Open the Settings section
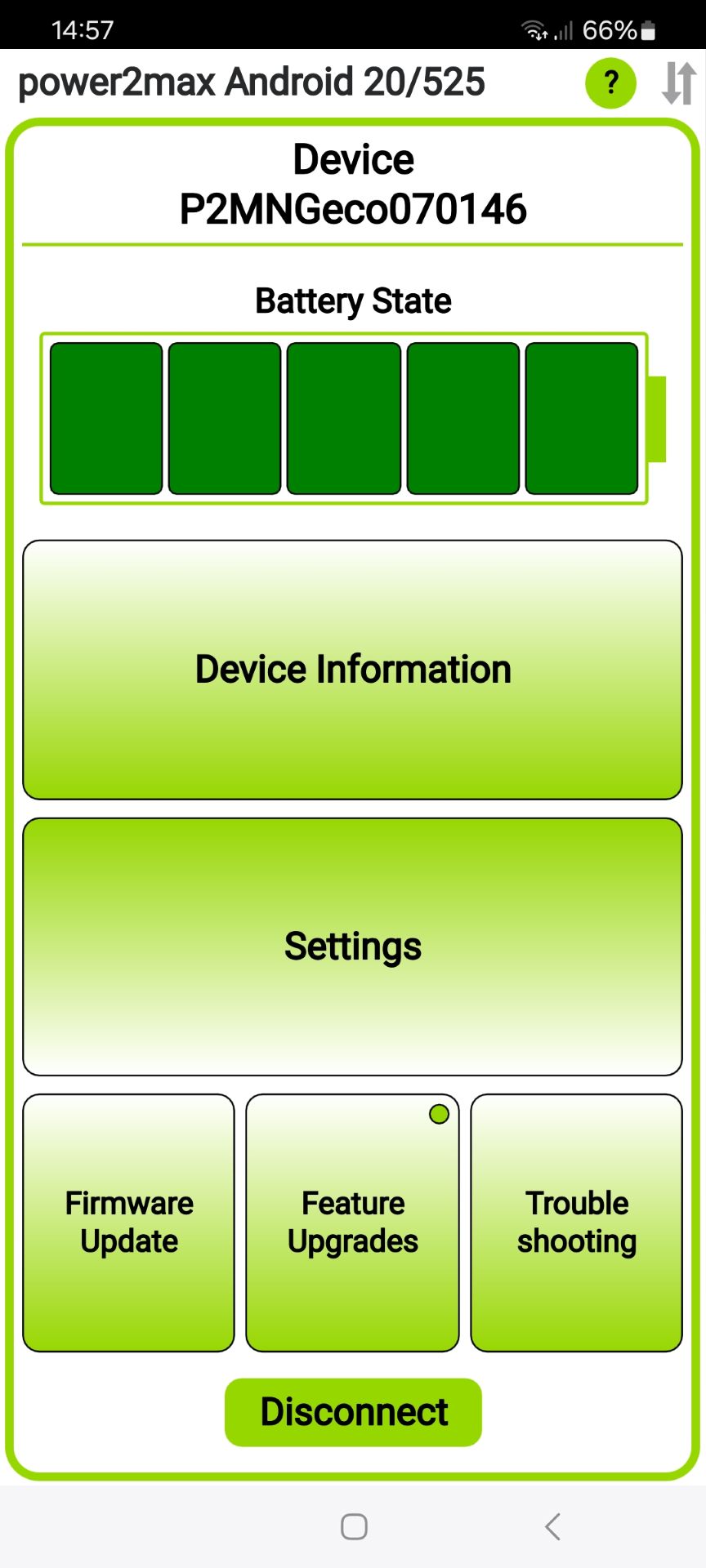Screen dimensions: 706x1568 tap(352, 947)
